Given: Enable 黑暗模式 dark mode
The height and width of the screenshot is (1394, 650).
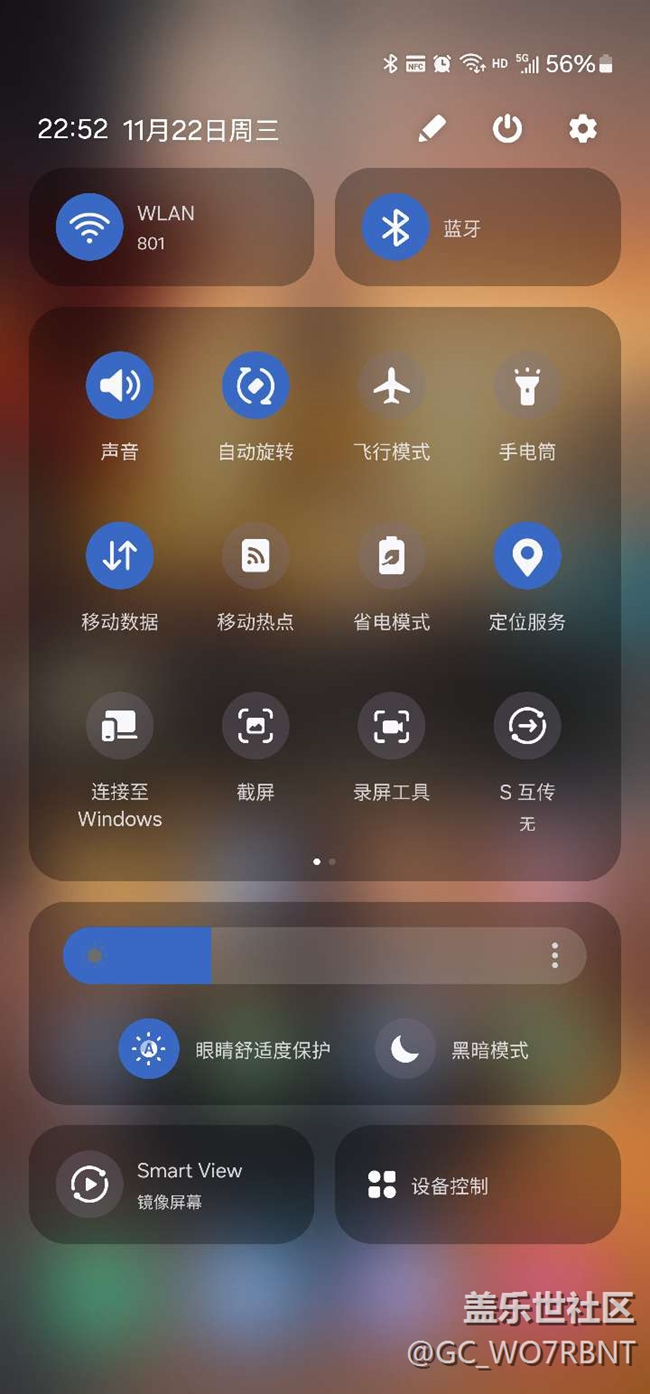Looking at the screenshot, I should [405, 1049].
